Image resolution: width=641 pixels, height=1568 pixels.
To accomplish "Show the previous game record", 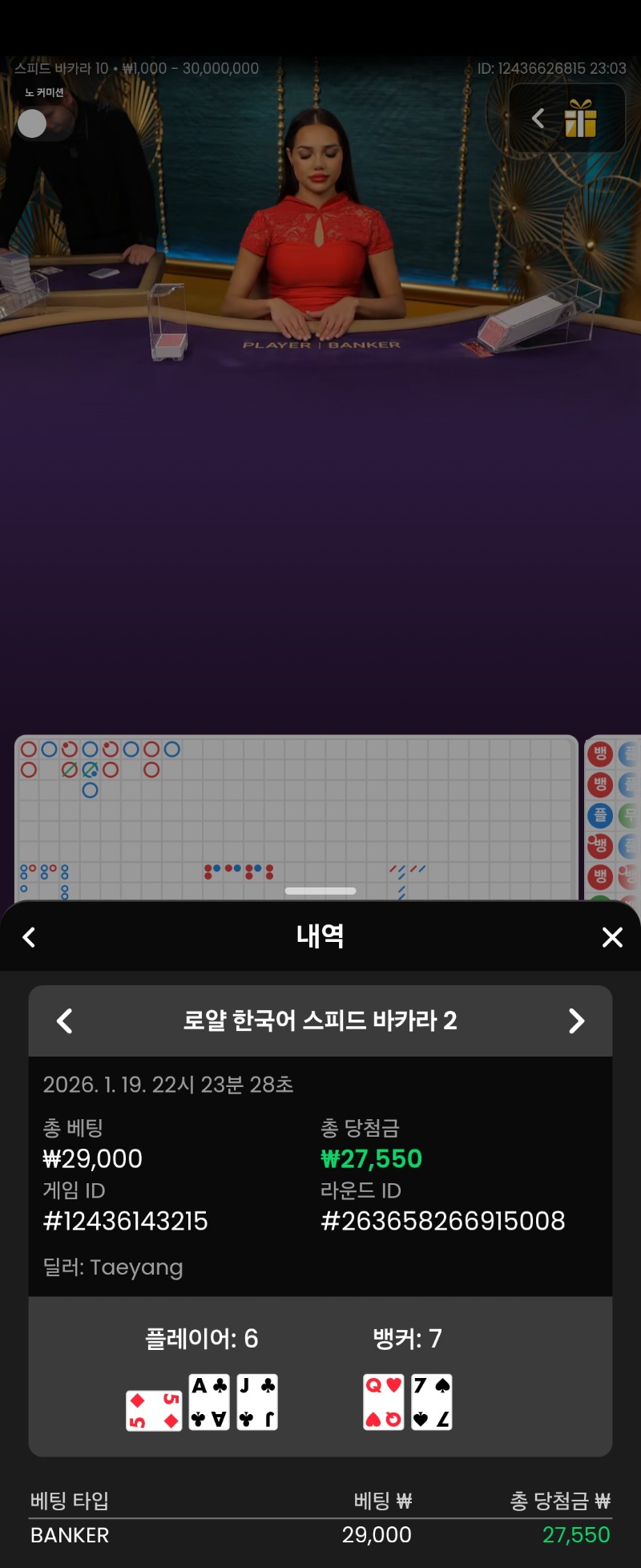I will pyautogui.click(x=65, y=1020).
